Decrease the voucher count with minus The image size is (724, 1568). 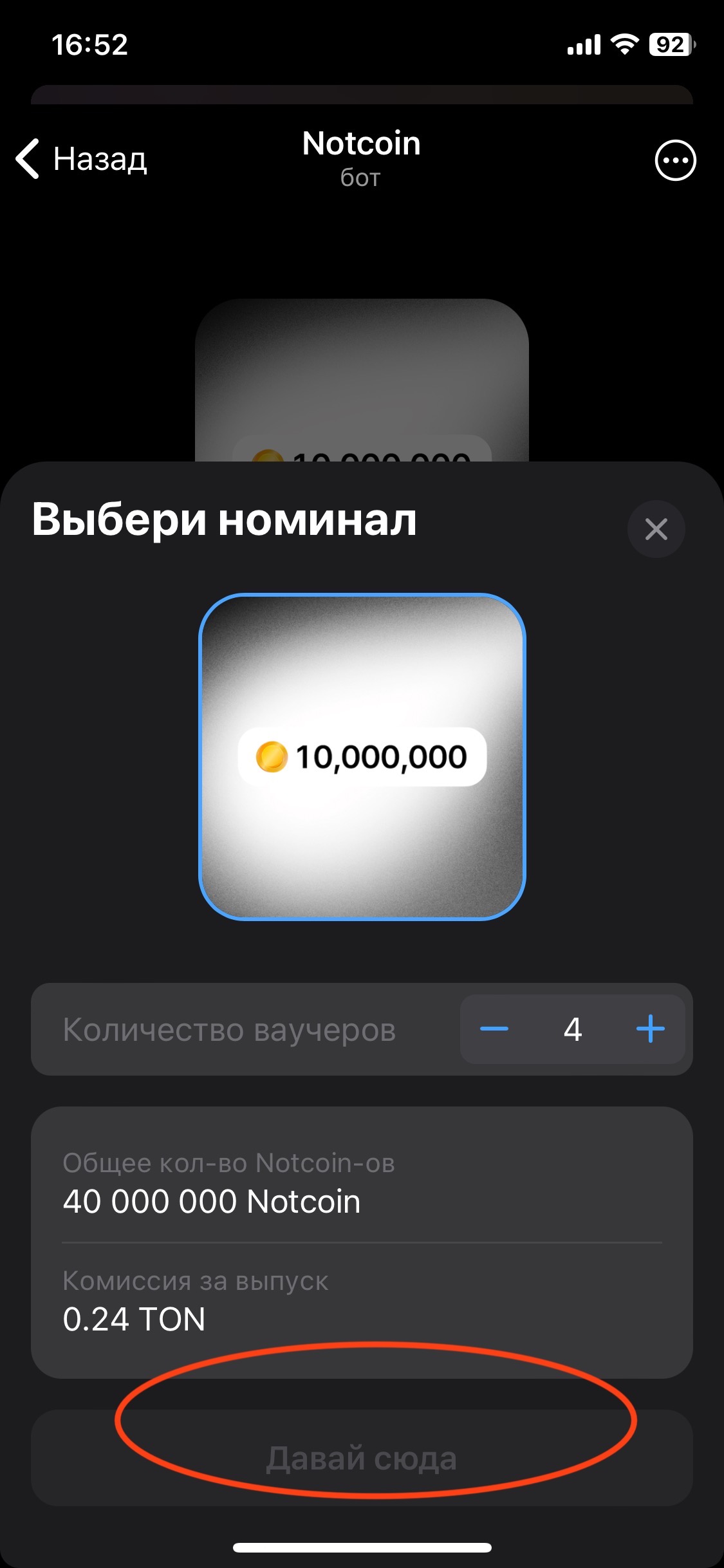(494, 1029)
